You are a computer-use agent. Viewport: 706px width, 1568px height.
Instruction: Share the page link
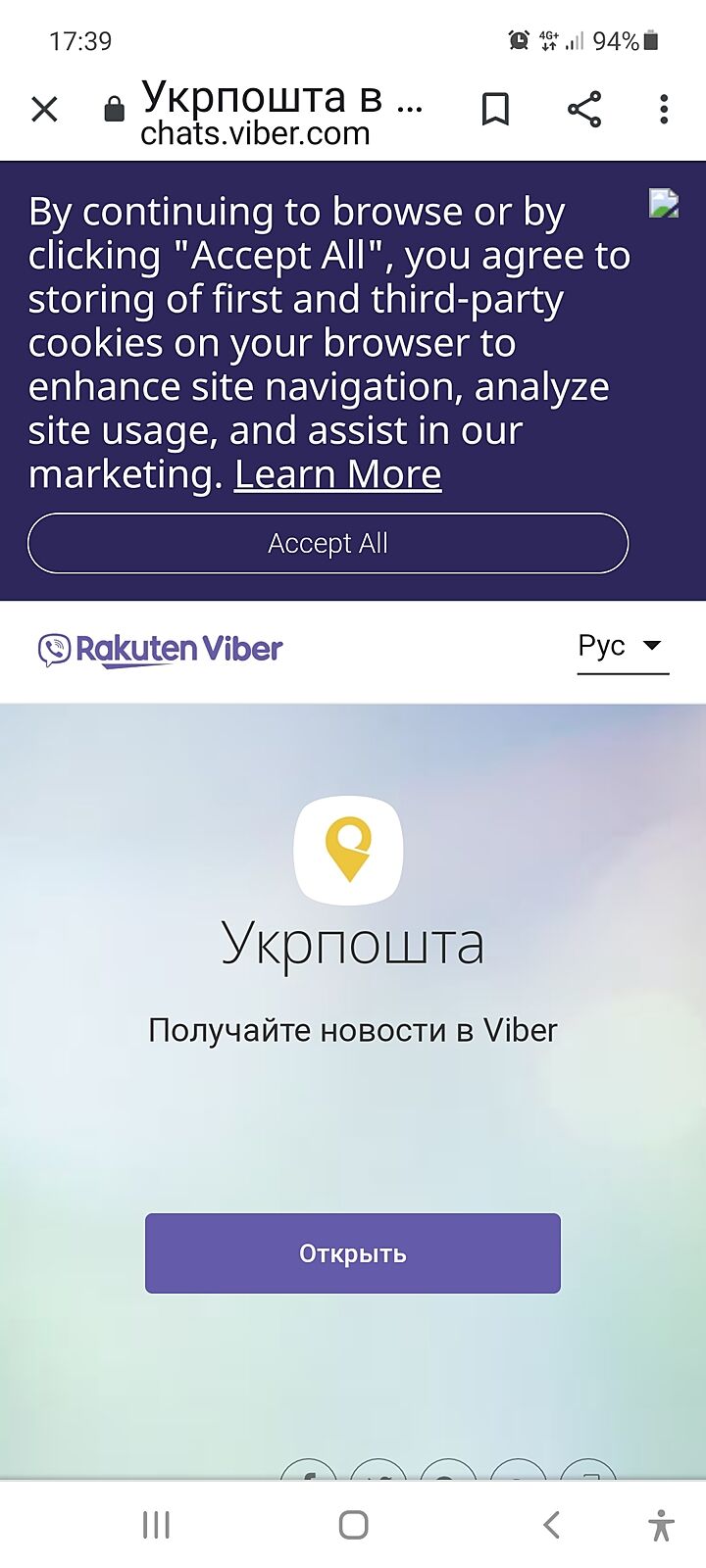[584, 109]
